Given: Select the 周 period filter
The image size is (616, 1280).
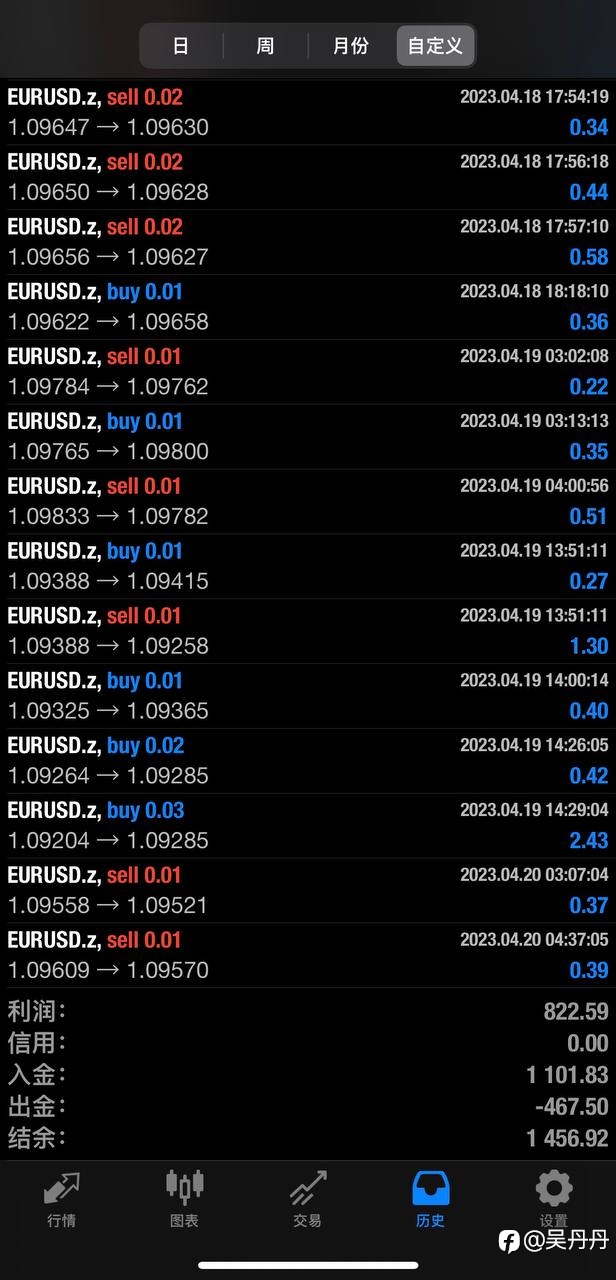Looking at the screenshot, I should pos(265,46).
